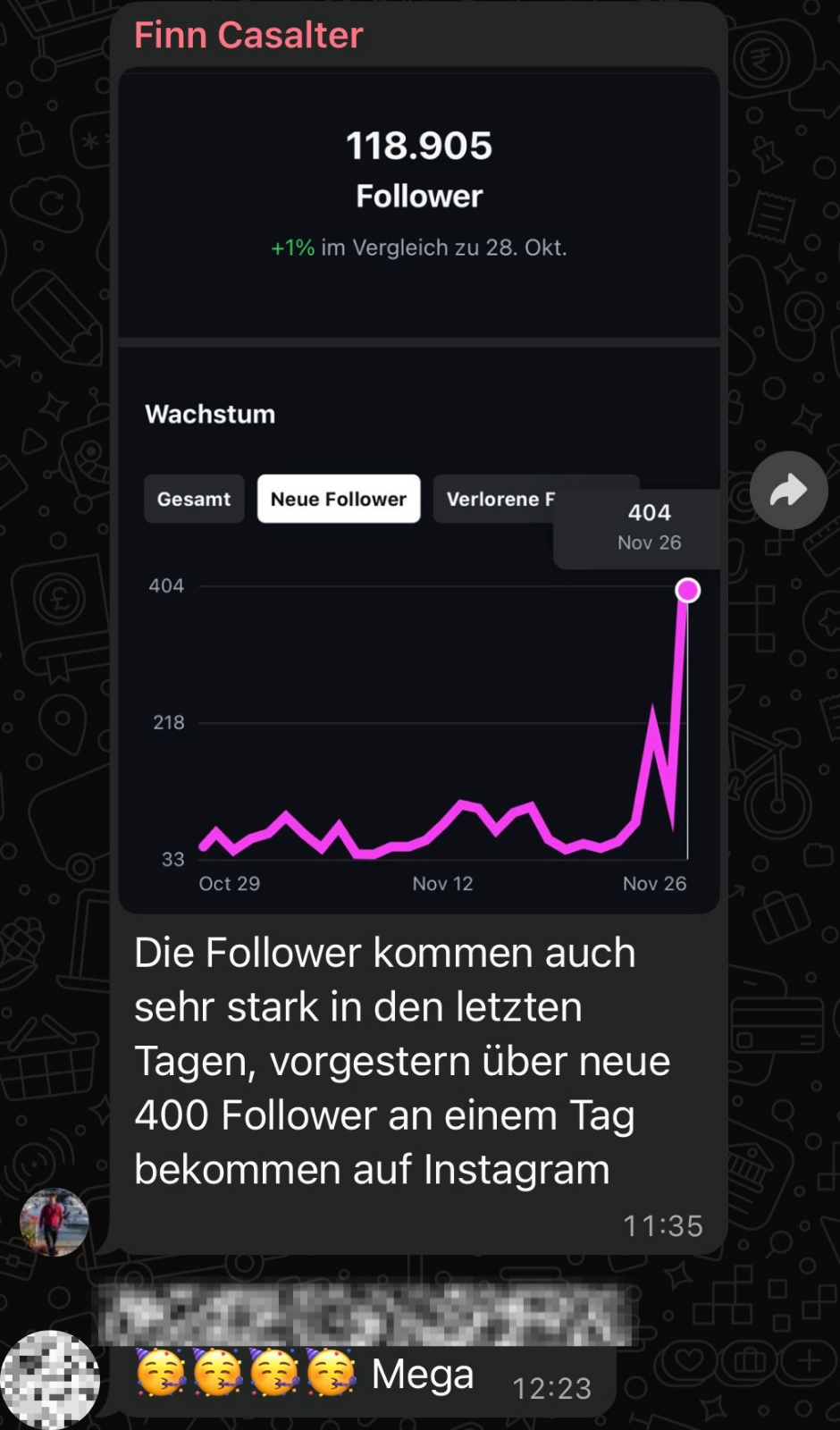Viewport: 840px width, 1430px height.
Task: Tap the Wachstum section header
Action: click(x=210, y=414)
